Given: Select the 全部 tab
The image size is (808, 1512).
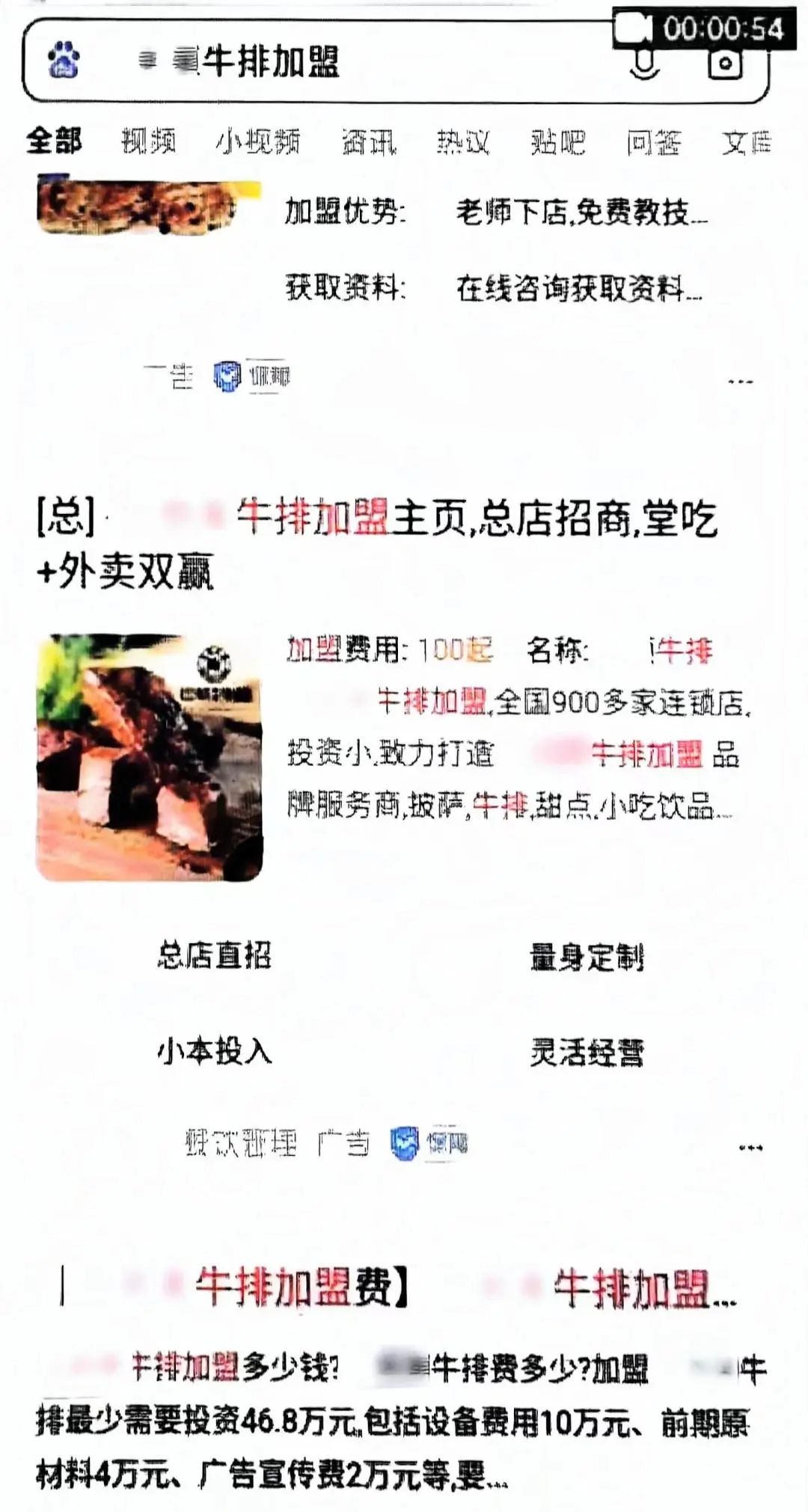Looking at the screenshot, I should point(54,141).
